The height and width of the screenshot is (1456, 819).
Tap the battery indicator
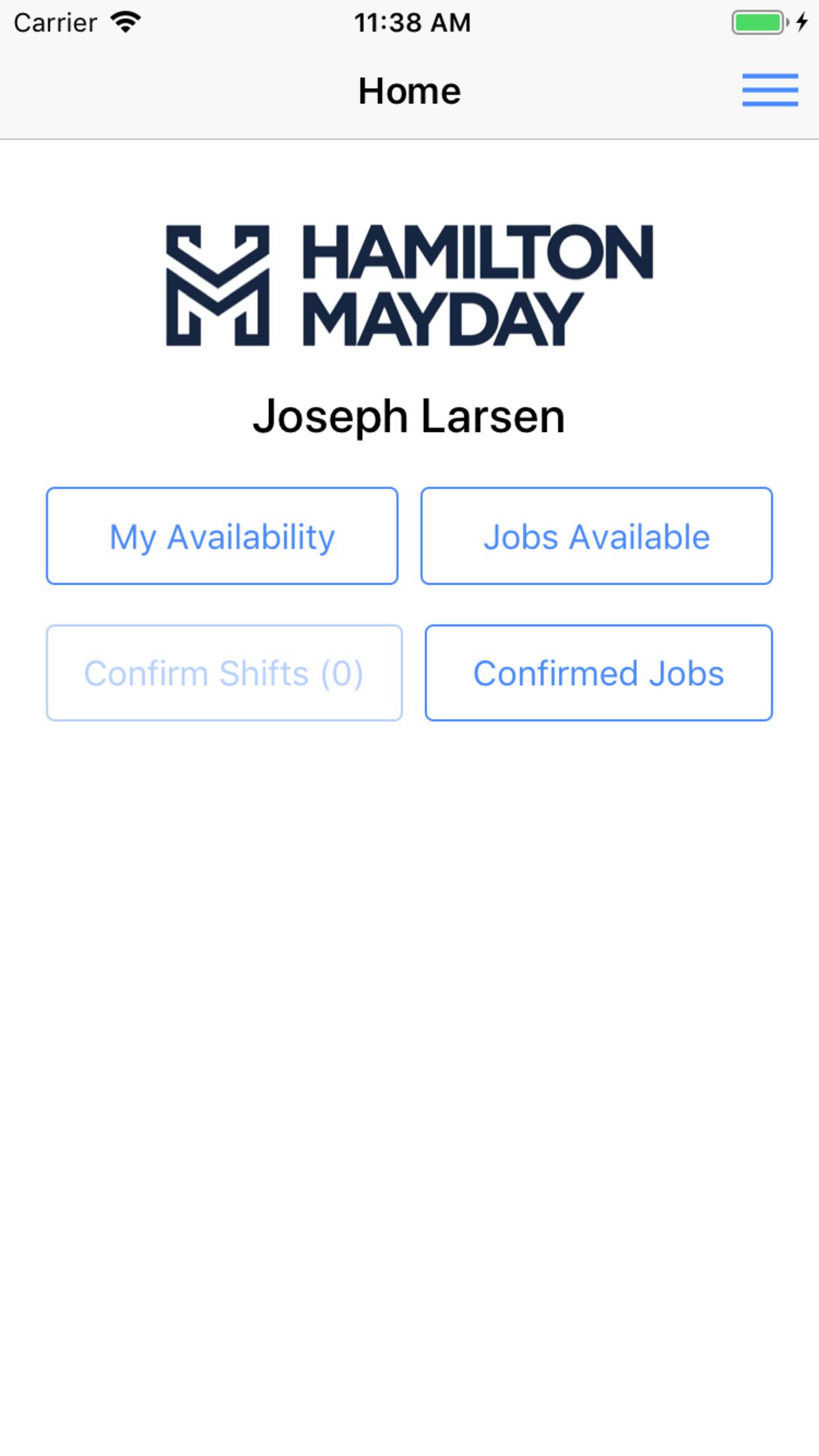pos(757,22)
